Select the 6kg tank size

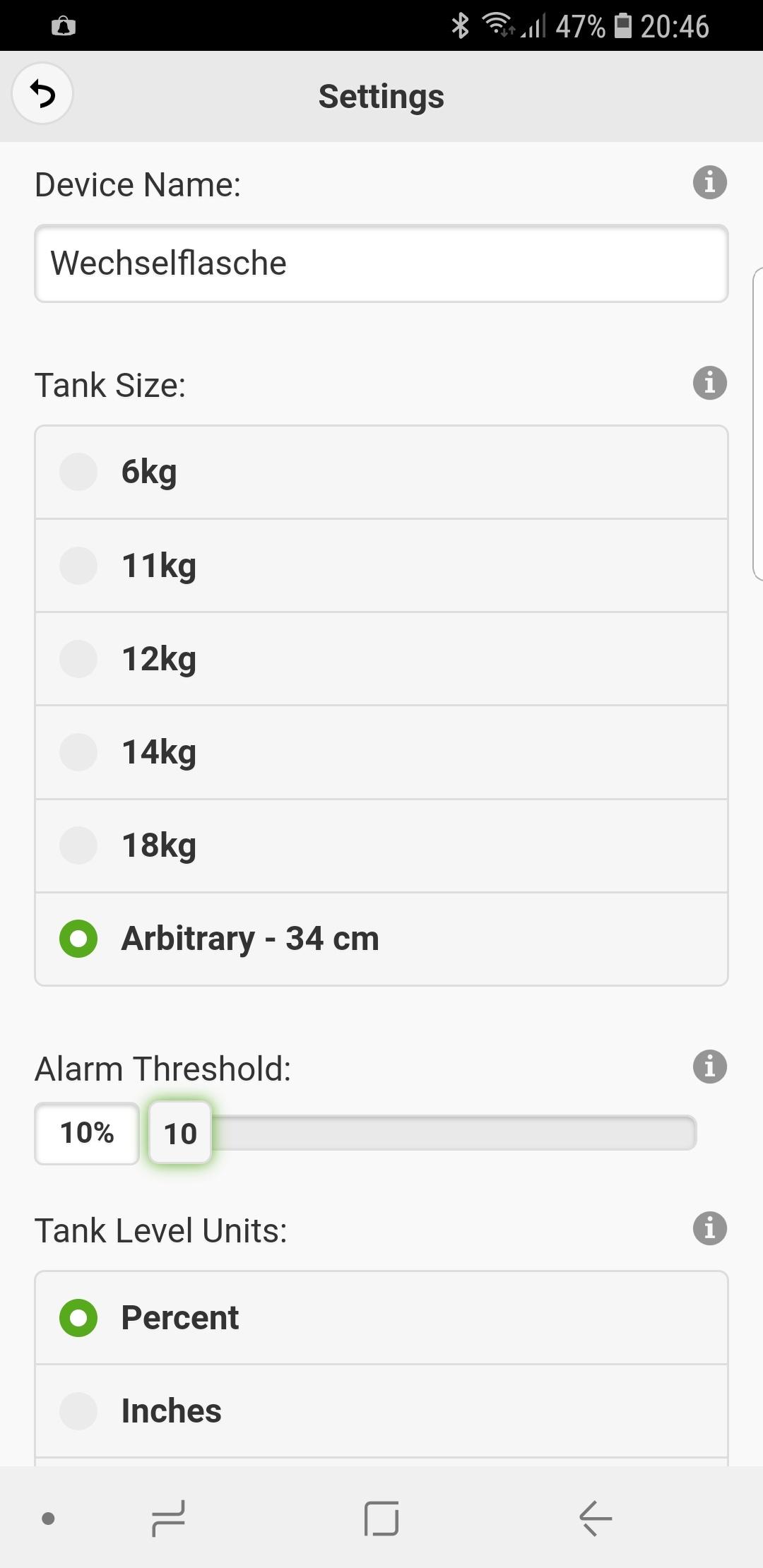(x=381, y=472)
